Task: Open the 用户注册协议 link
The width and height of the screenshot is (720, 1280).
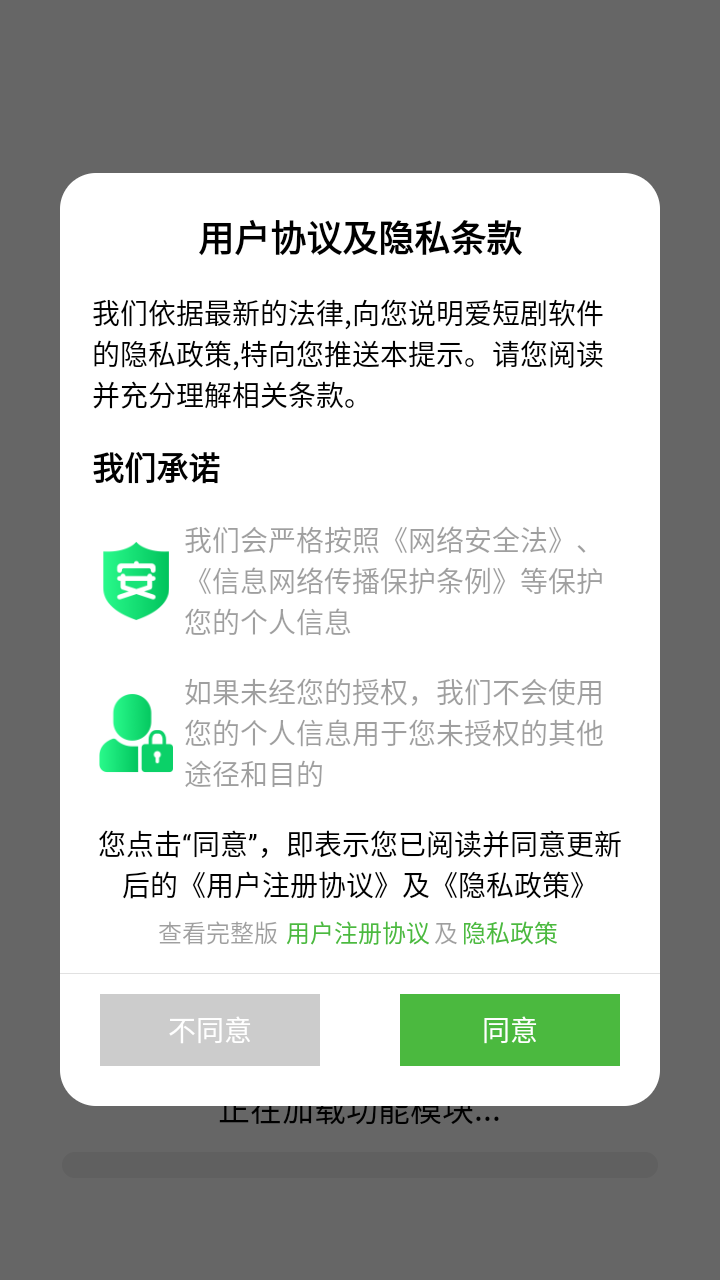Action: 356,933
